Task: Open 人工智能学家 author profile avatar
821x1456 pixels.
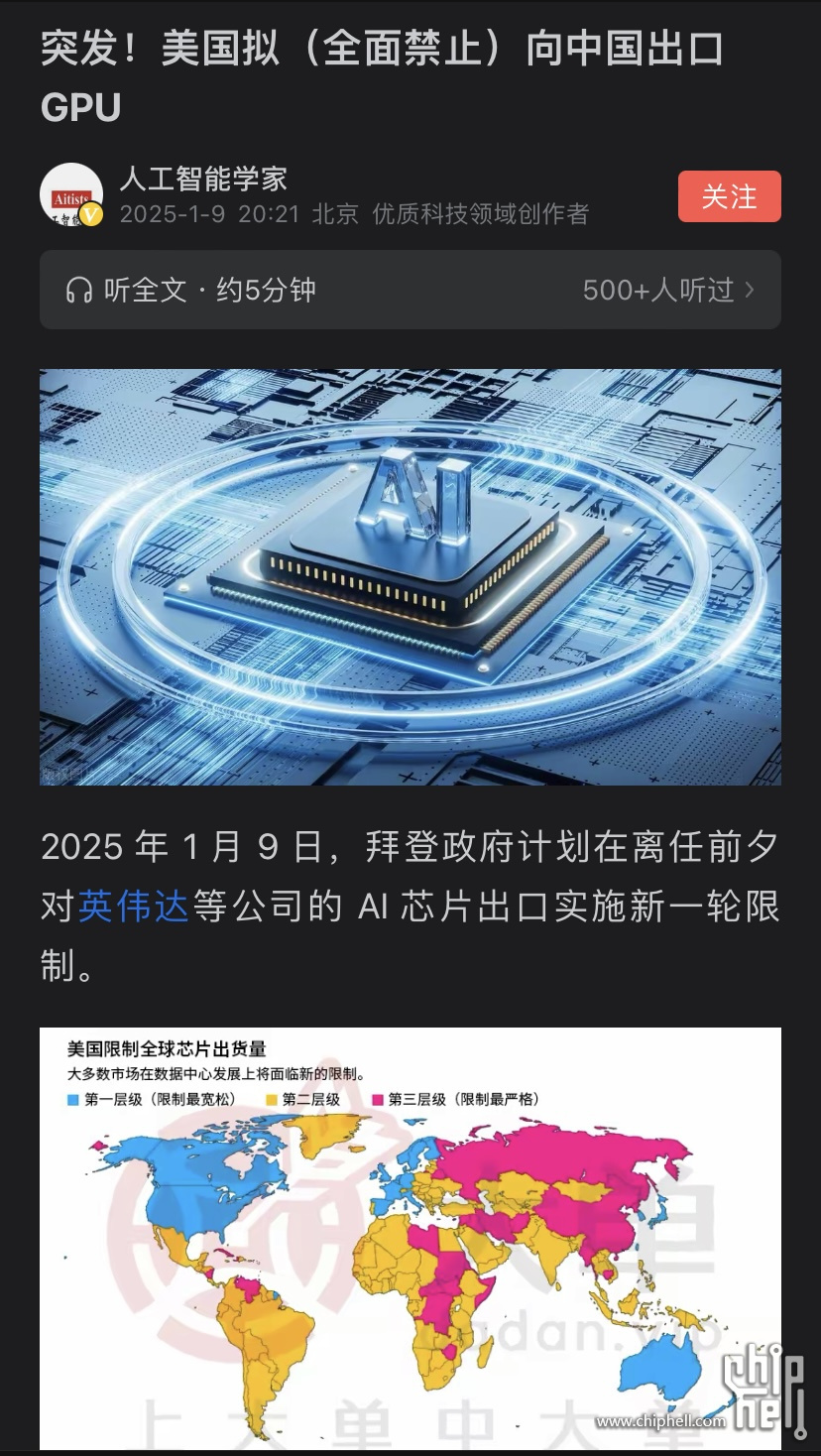Action: coord(71,195)
